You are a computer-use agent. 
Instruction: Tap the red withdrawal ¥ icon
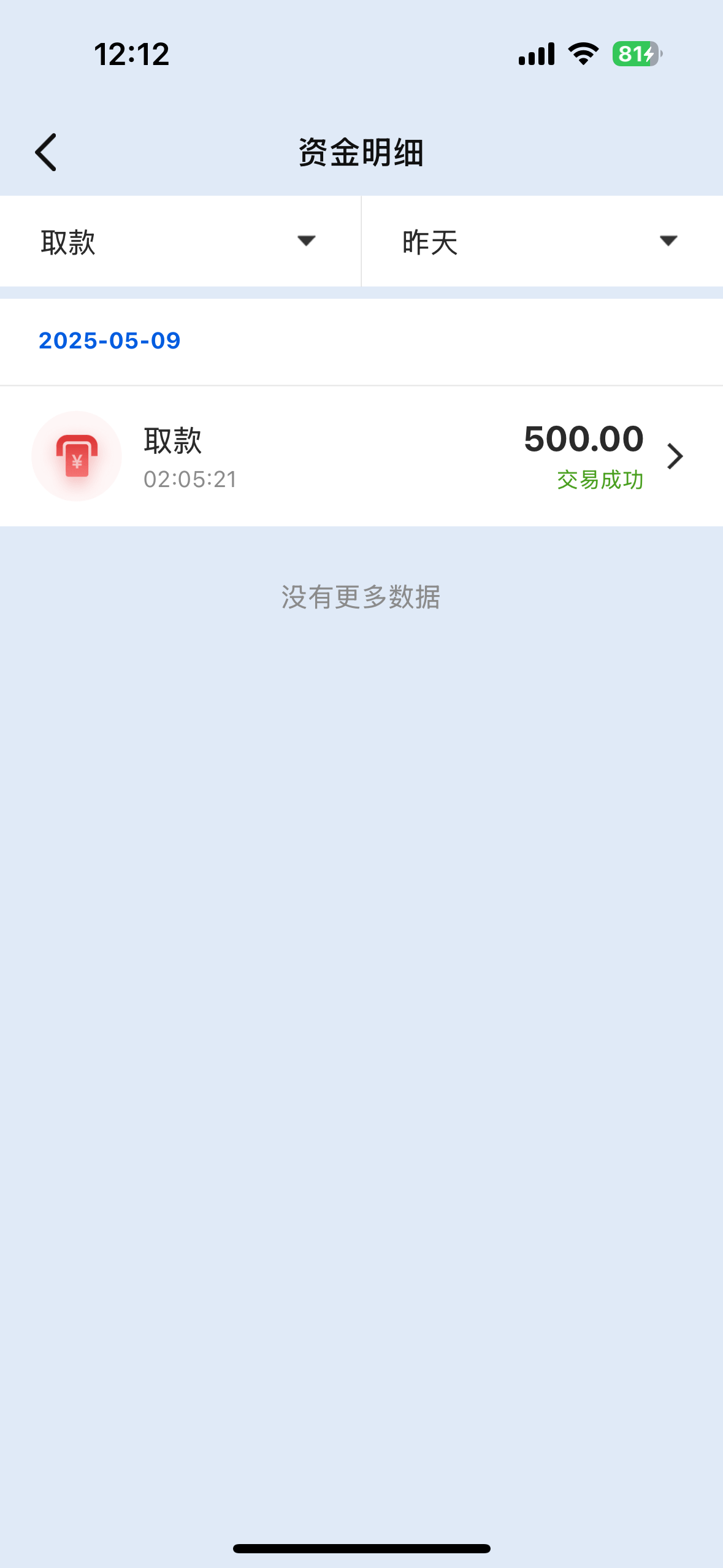(77, 456)
